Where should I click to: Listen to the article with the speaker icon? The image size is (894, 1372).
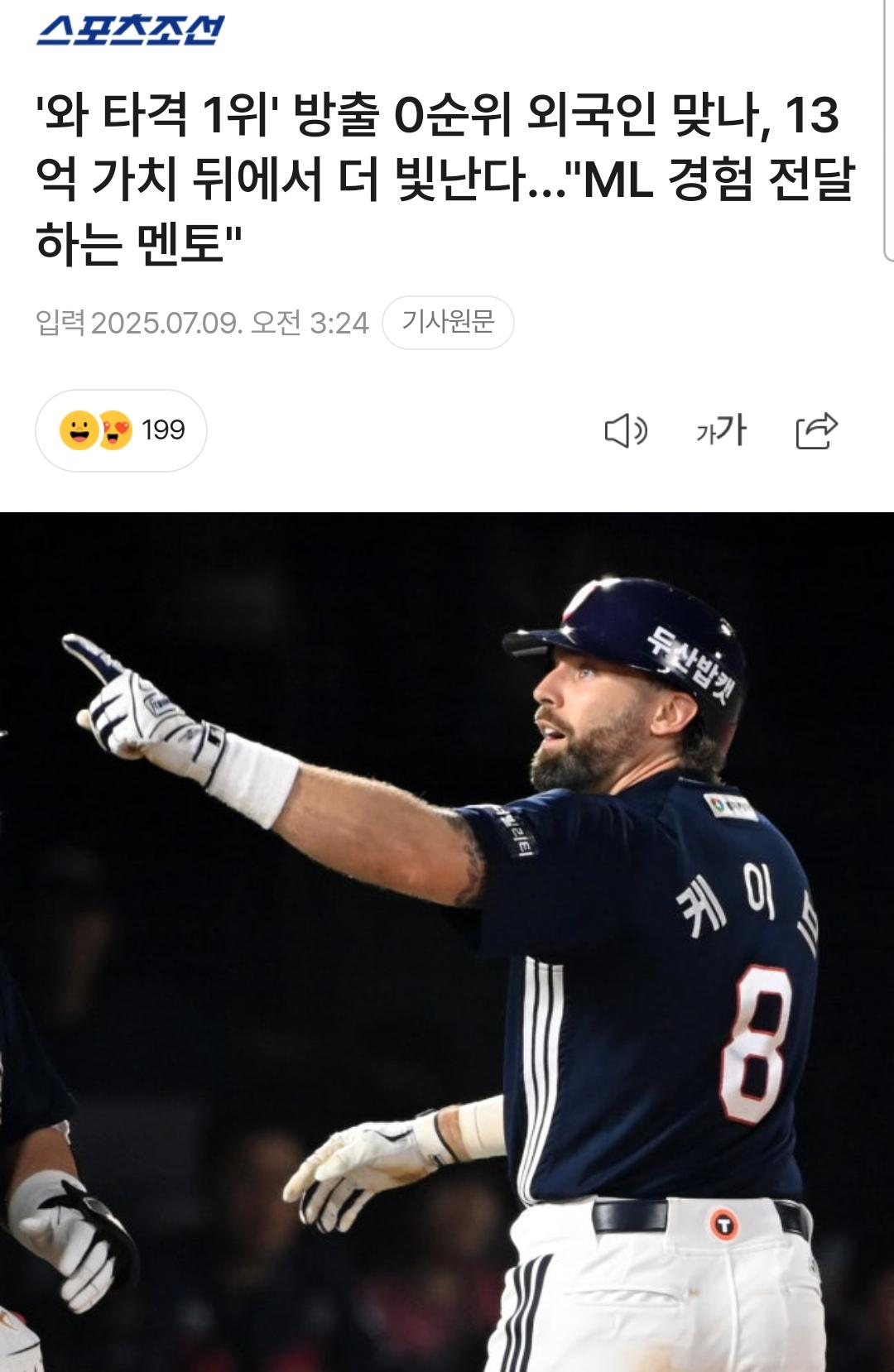[626, 431]
